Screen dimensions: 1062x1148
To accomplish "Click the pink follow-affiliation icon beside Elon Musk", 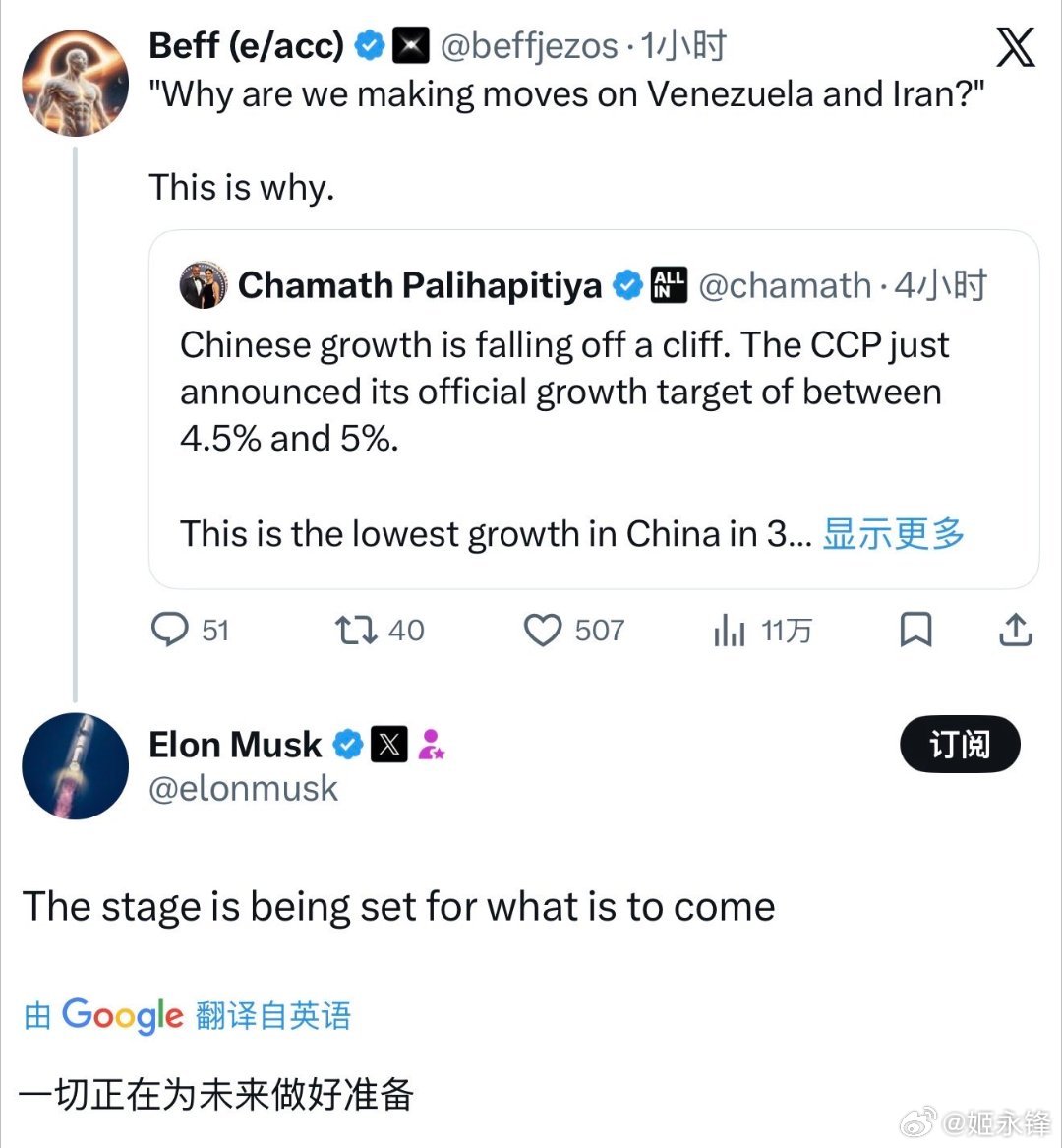I will (x=430, y=745).
